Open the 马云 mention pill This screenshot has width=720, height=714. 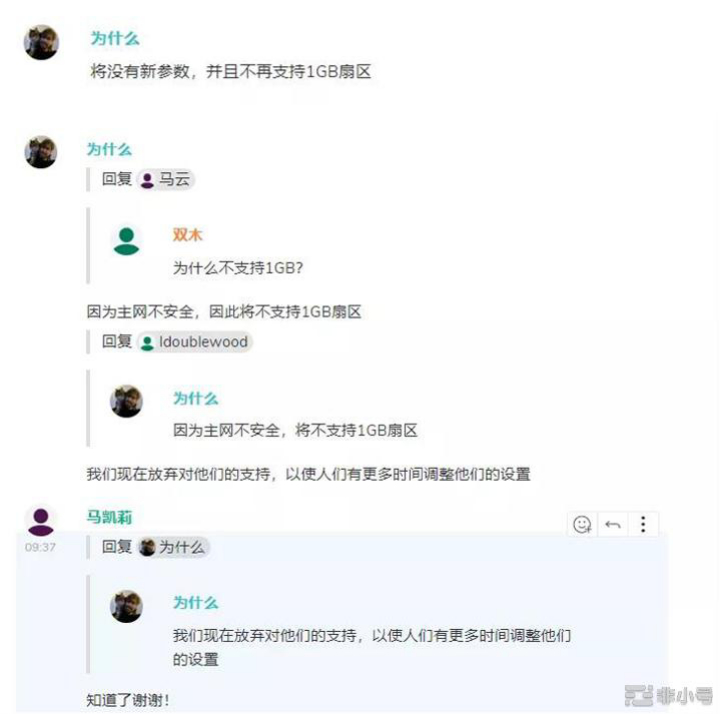(165, 180)
